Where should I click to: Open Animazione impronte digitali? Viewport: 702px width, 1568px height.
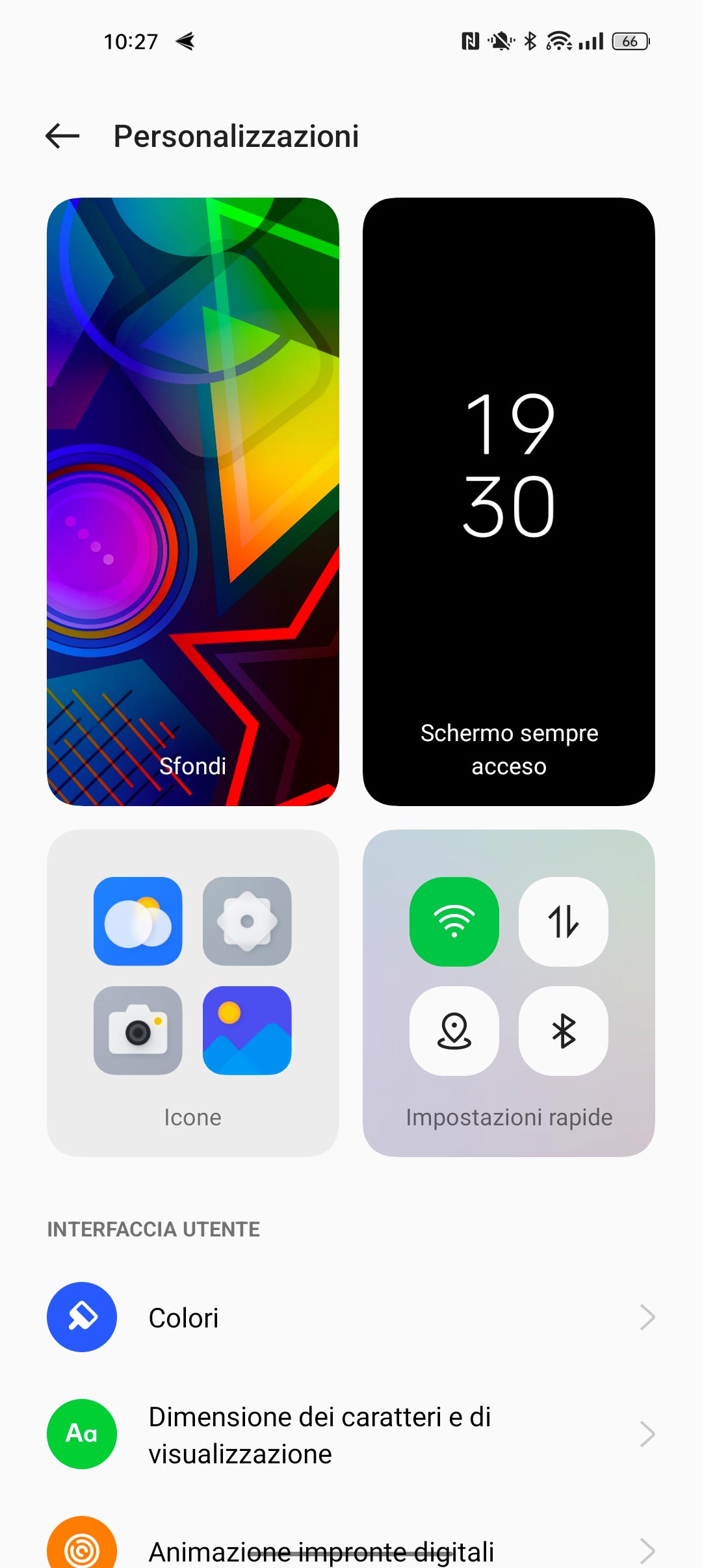(351, 1550)
